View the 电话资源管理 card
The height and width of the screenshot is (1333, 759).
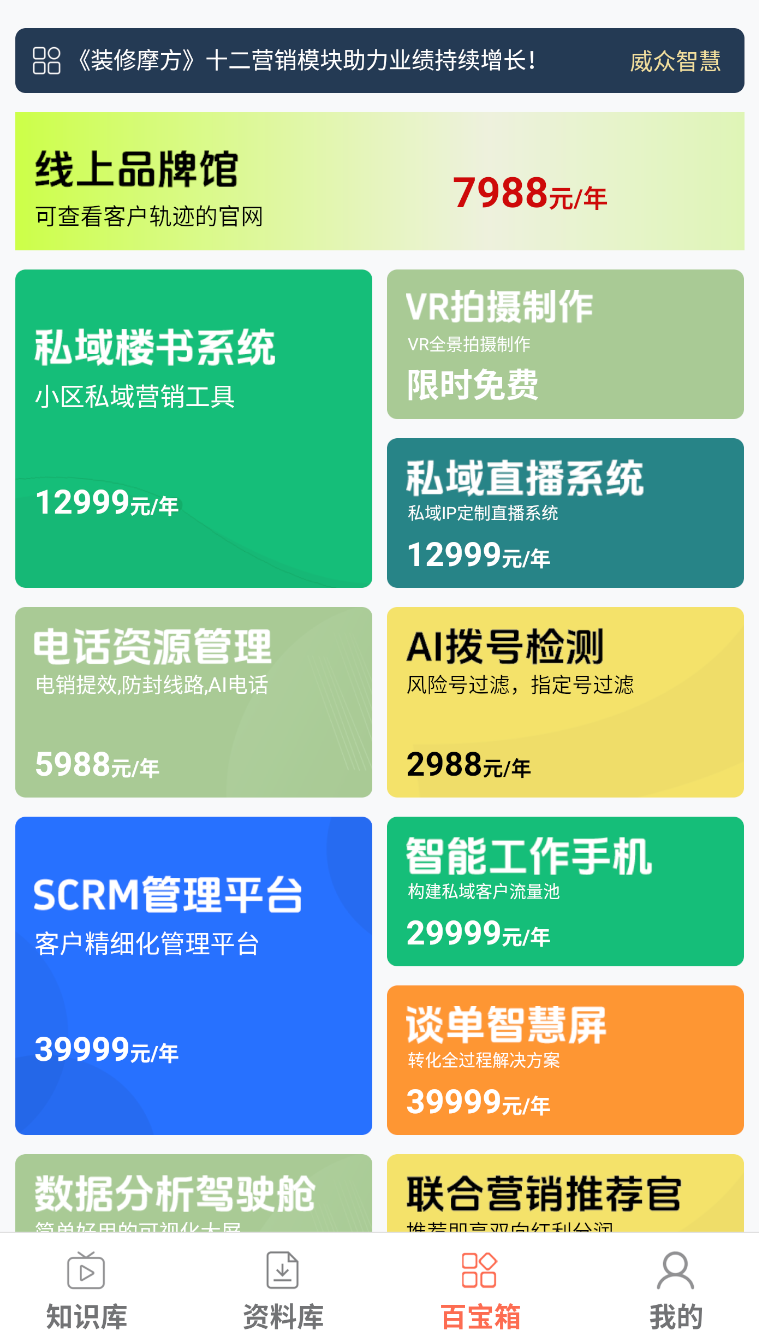coord(193,702)
